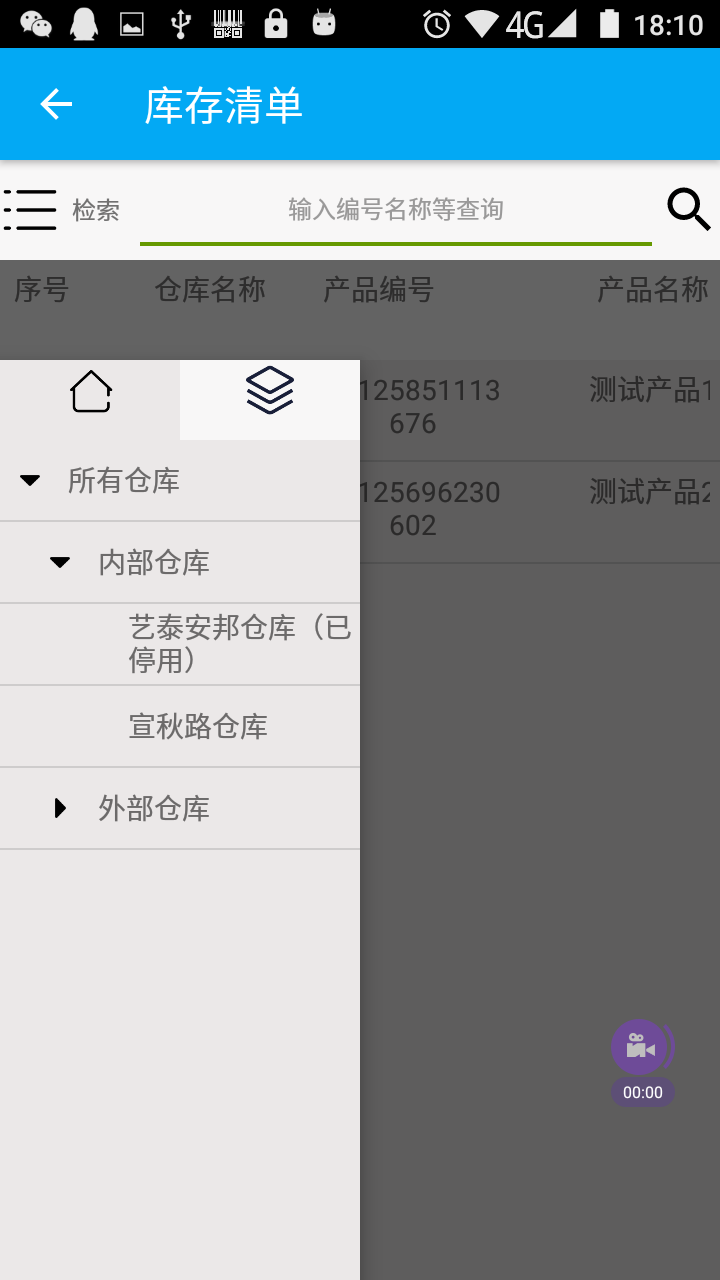
Task: Go back using the arrow icon
Action: (x=56, y=104)
